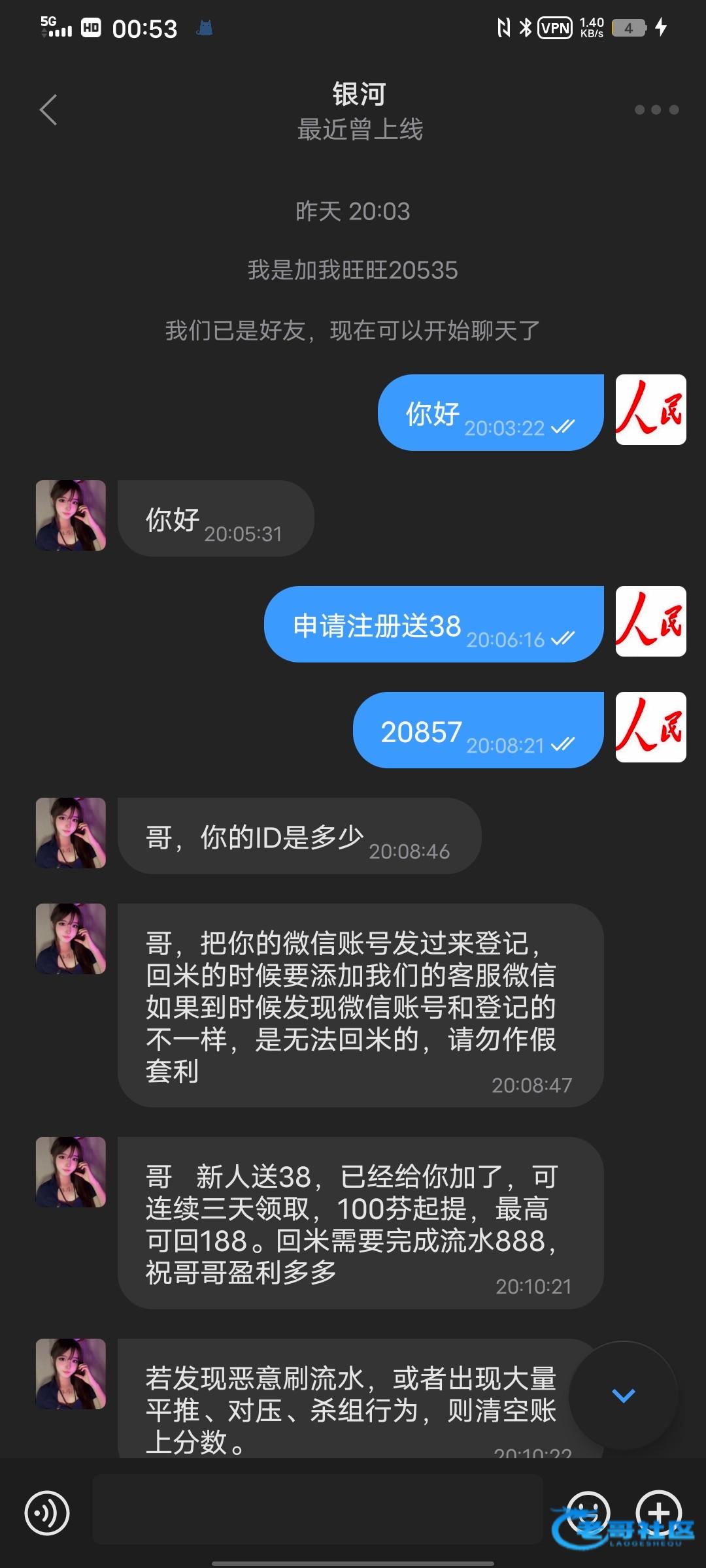
Task: Tap the voice message icon
Action: (x=47, y=1512)
